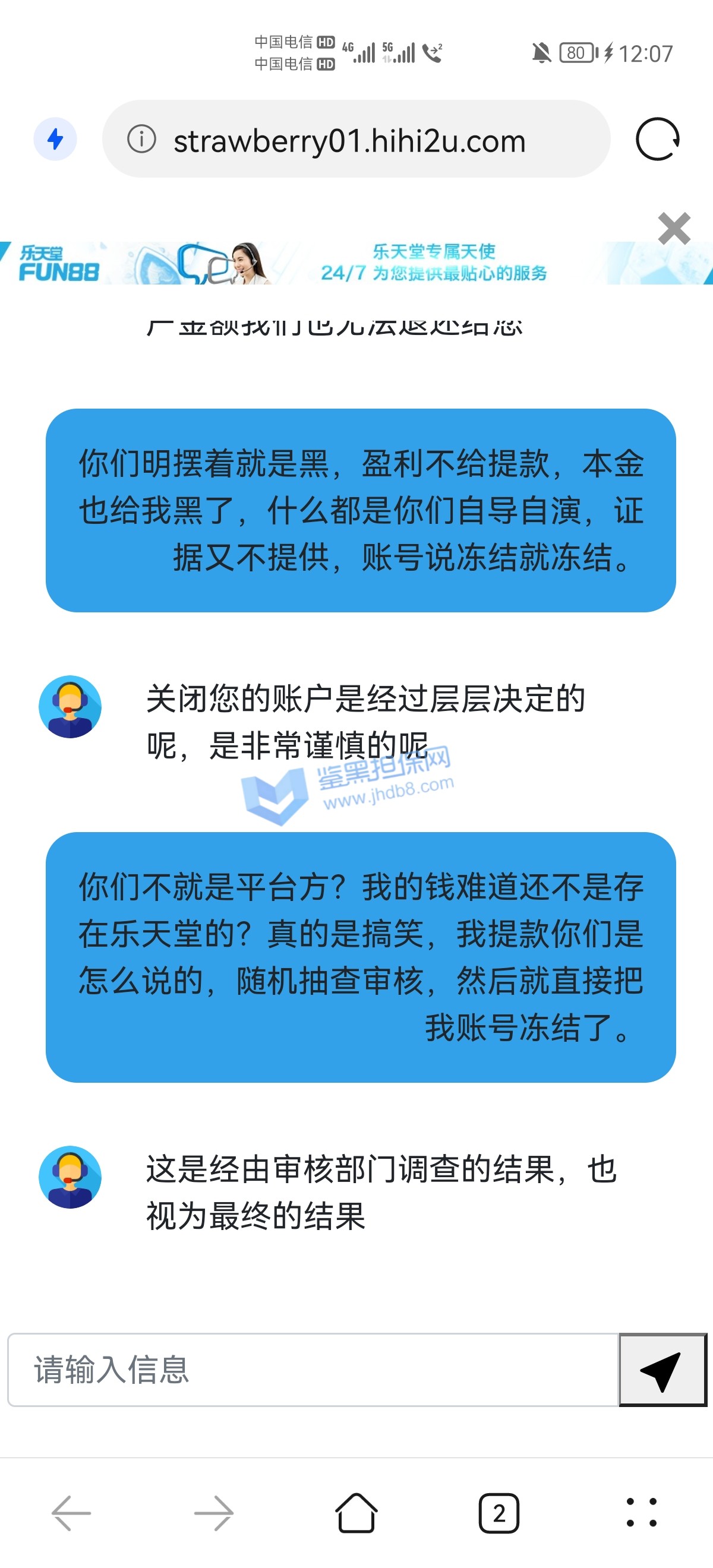Open the site info icon

point(141,140)
